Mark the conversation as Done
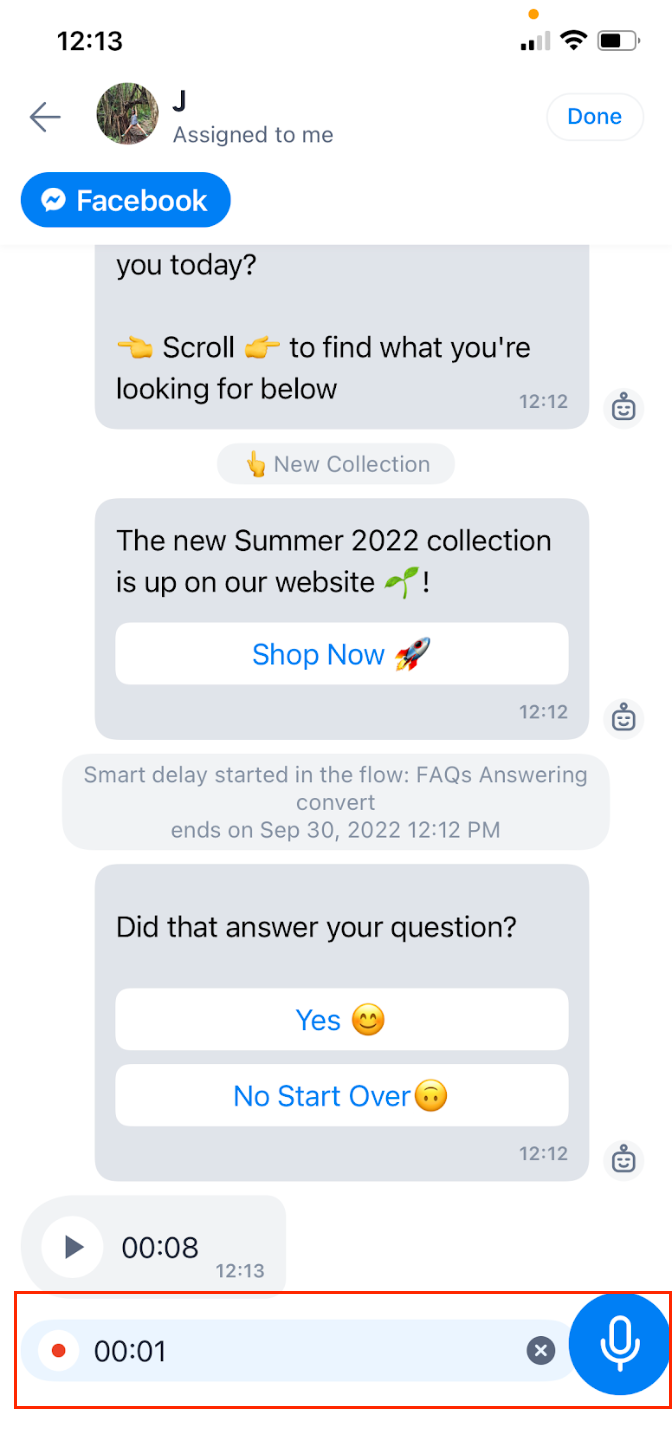672x1430 pixels. (594, 116)
